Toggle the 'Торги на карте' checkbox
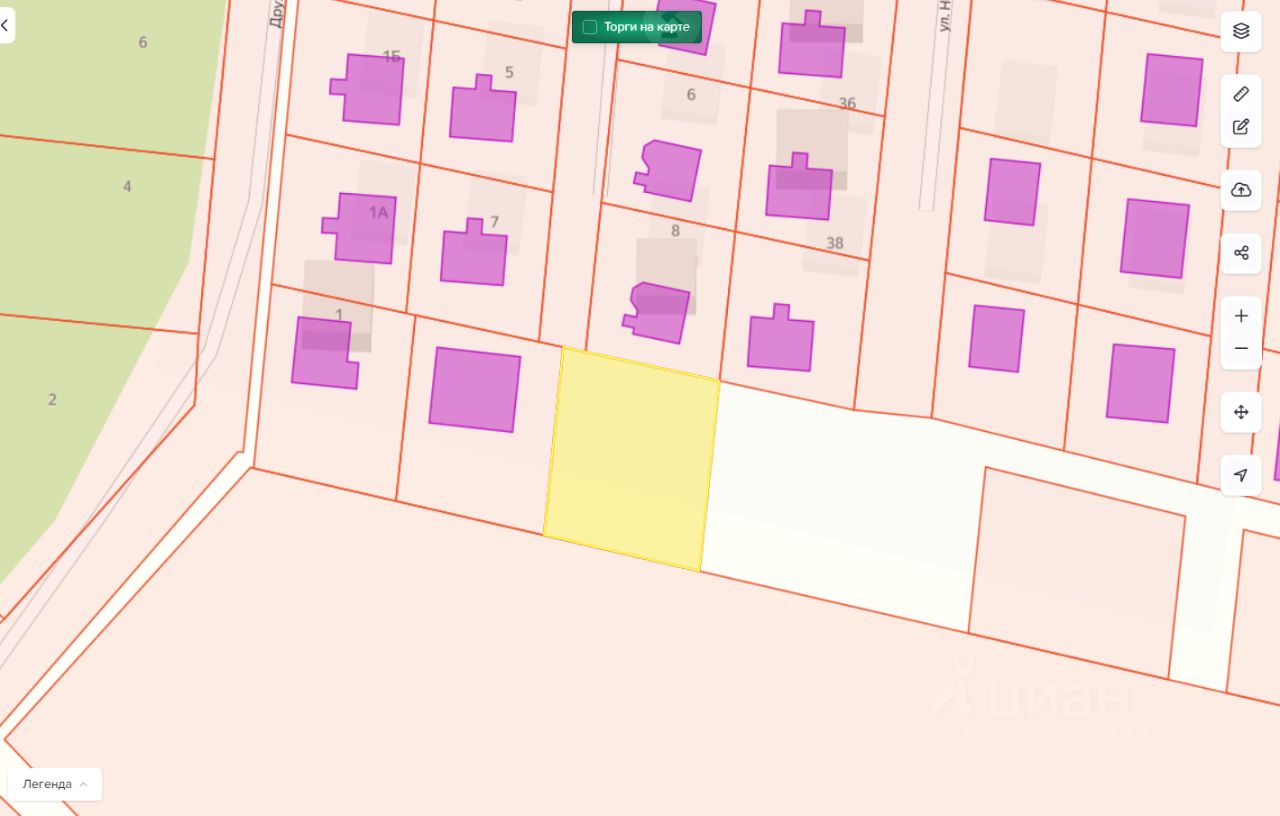Screen dimensions: 1280x816 pos(590,27)
